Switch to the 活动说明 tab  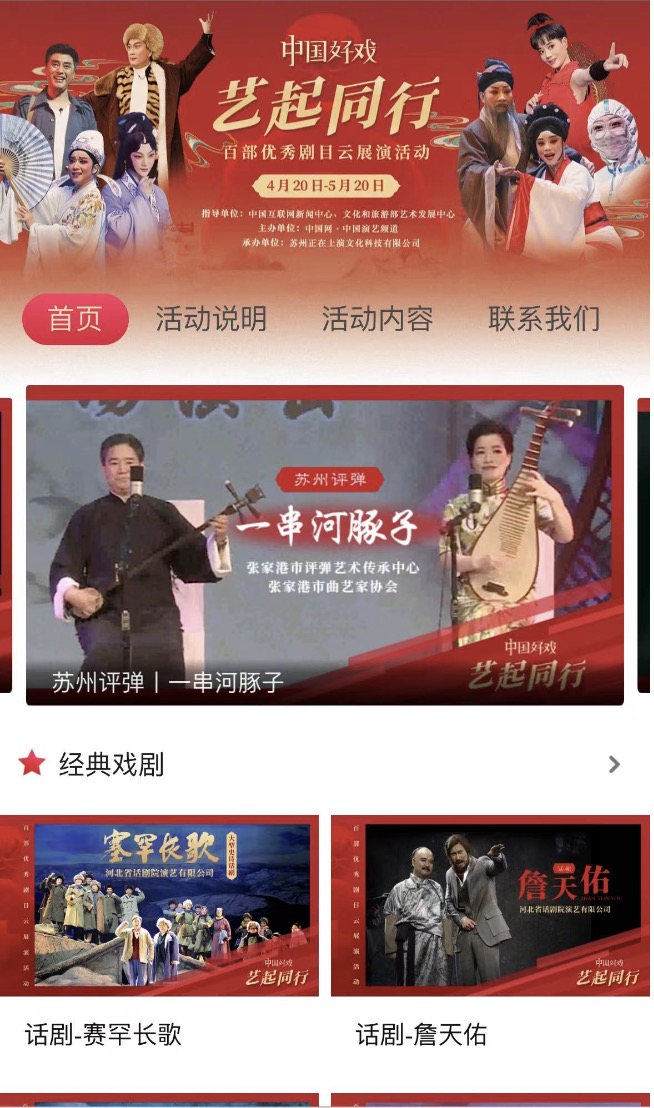pos(211,319)
